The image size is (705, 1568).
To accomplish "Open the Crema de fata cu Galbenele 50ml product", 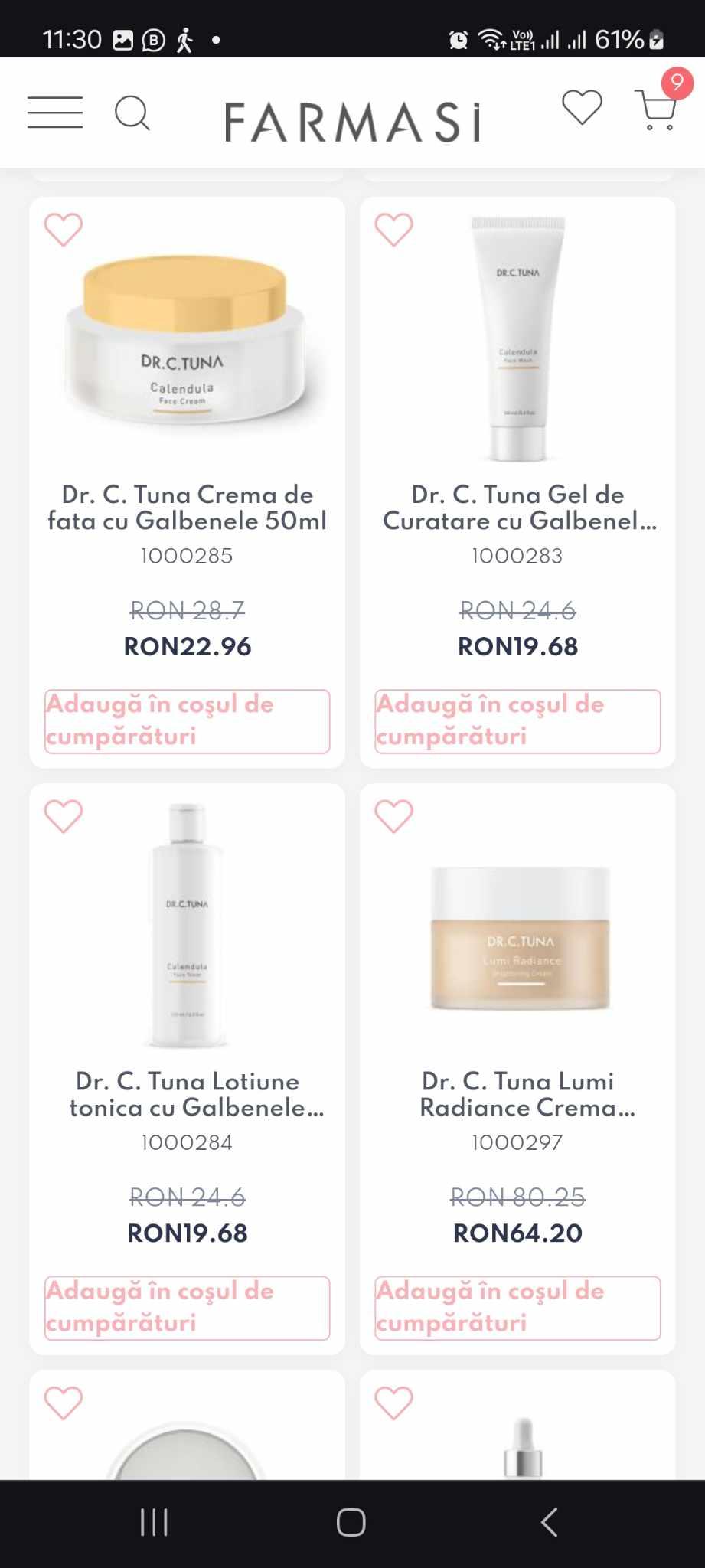I will pos(187,508).
